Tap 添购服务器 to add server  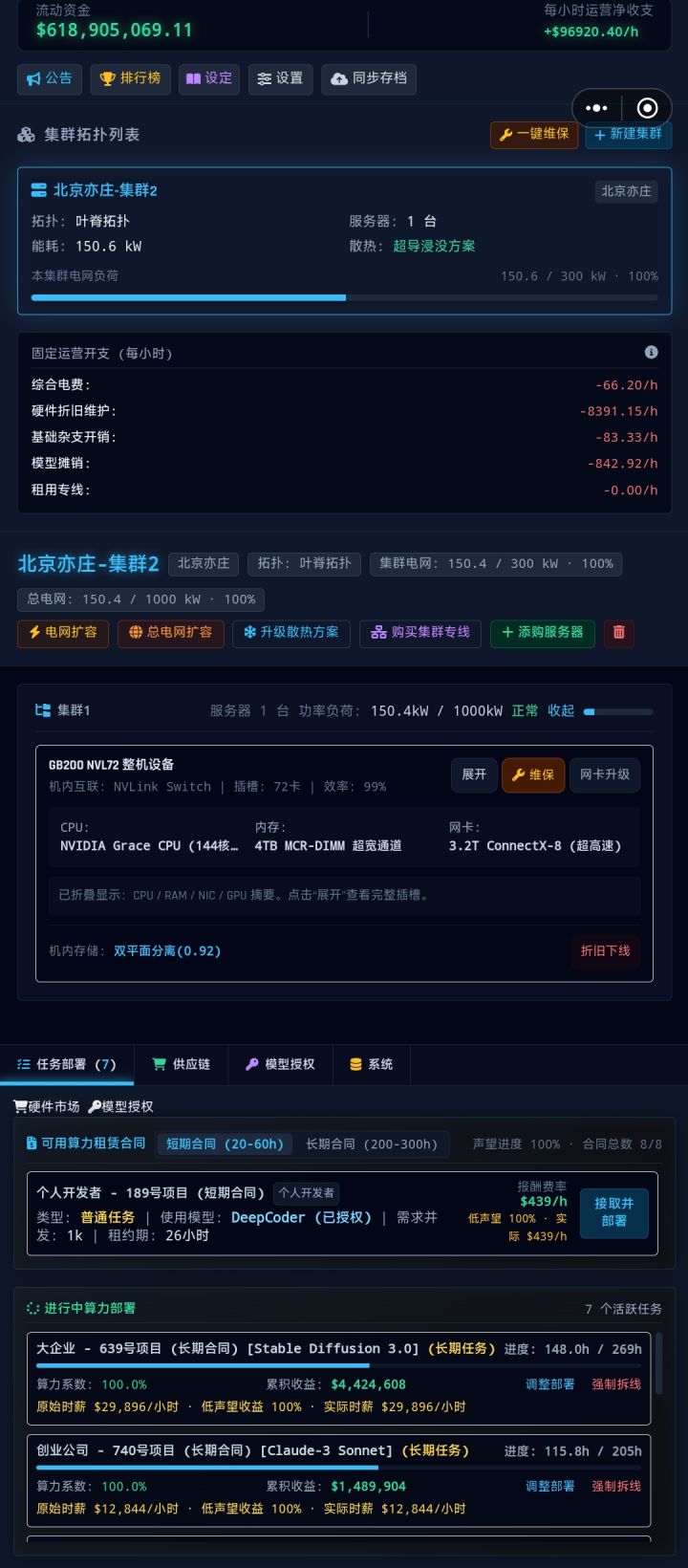543,633
